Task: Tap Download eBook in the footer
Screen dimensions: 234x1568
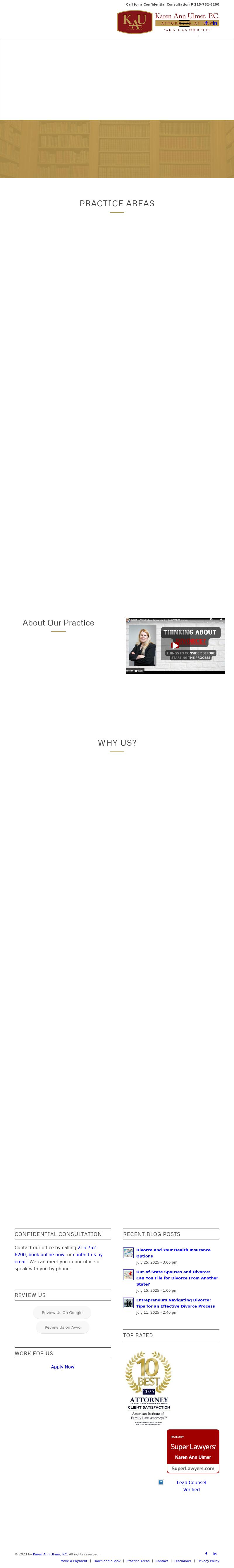Action: tap(107, 1561)
